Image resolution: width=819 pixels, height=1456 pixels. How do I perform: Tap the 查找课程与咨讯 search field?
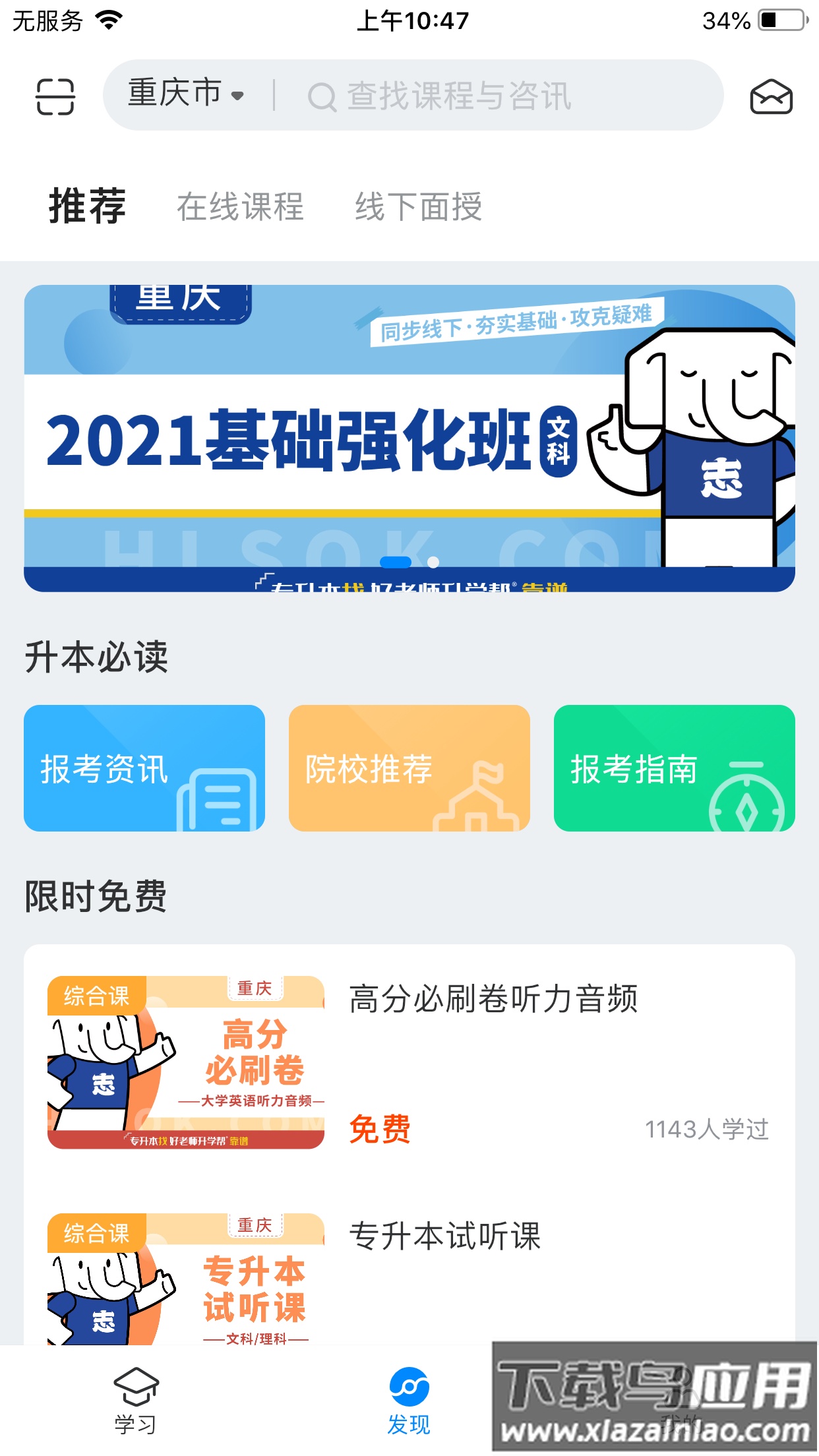click(x=457, y=98)
